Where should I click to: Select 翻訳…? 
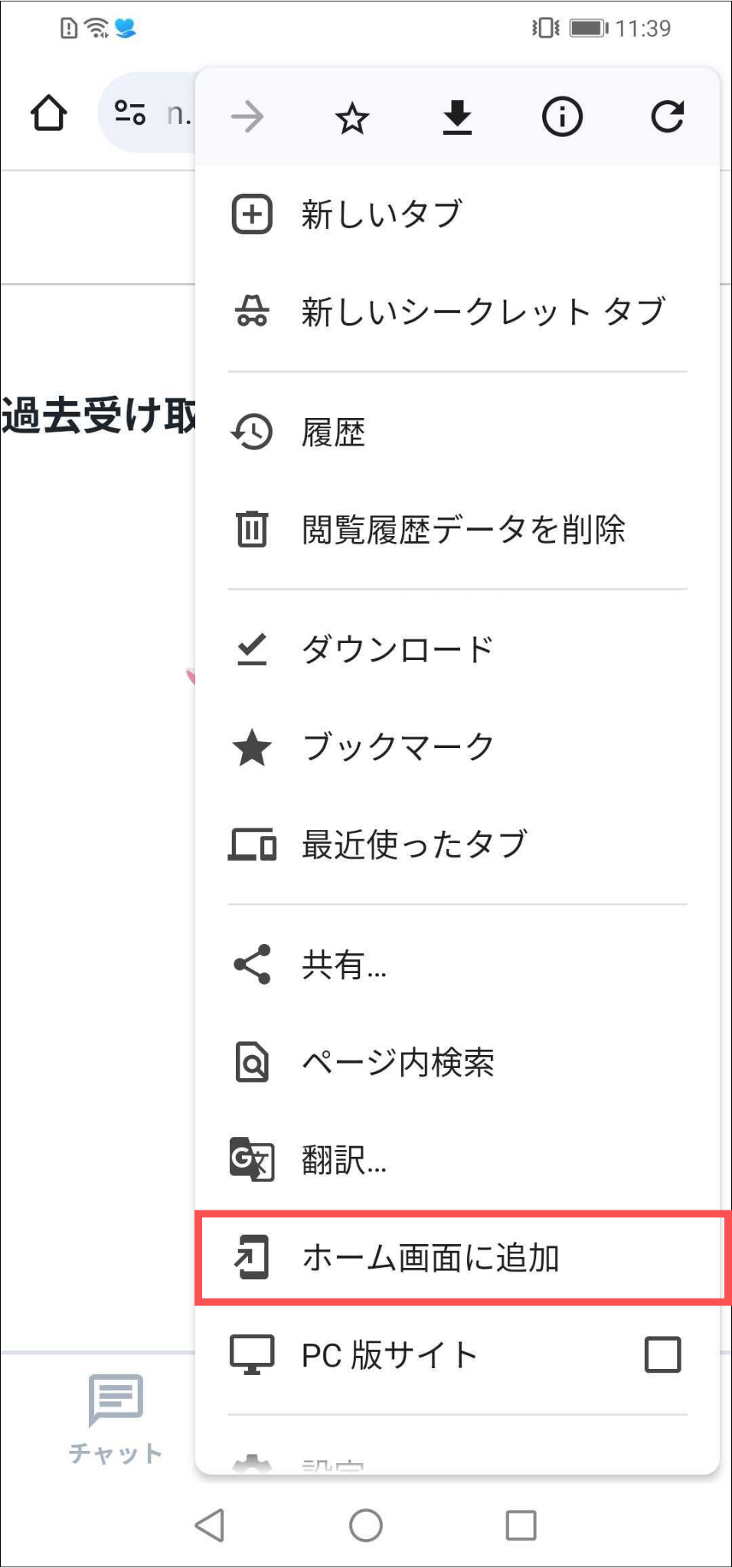344,1161
